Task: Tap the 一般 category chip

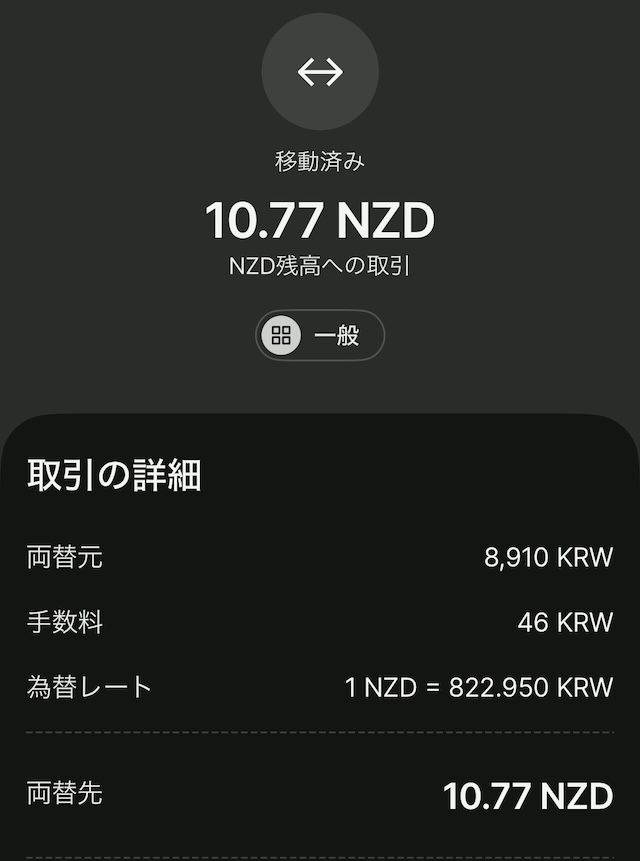Action: tap(320, 335)
